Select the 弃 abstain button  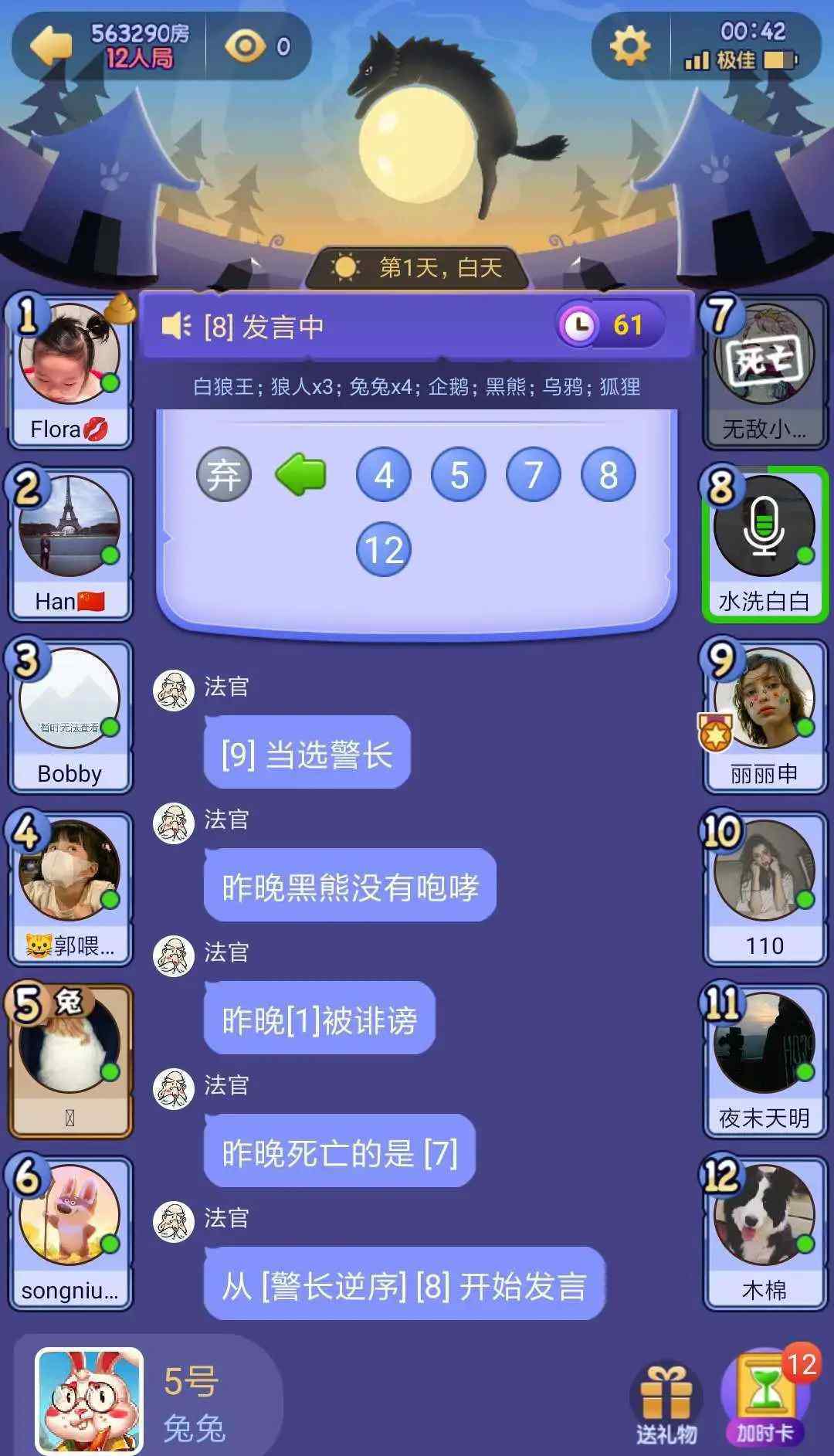pos(224,474)
